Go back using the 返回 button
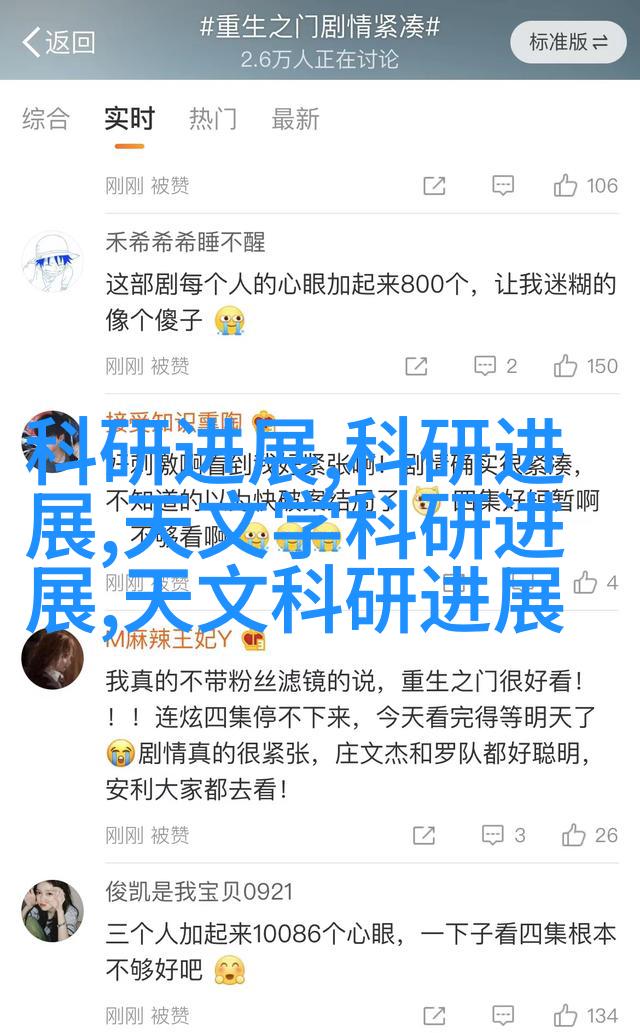Viewport: 640px width, 1033px height. (x=58, y=41)
